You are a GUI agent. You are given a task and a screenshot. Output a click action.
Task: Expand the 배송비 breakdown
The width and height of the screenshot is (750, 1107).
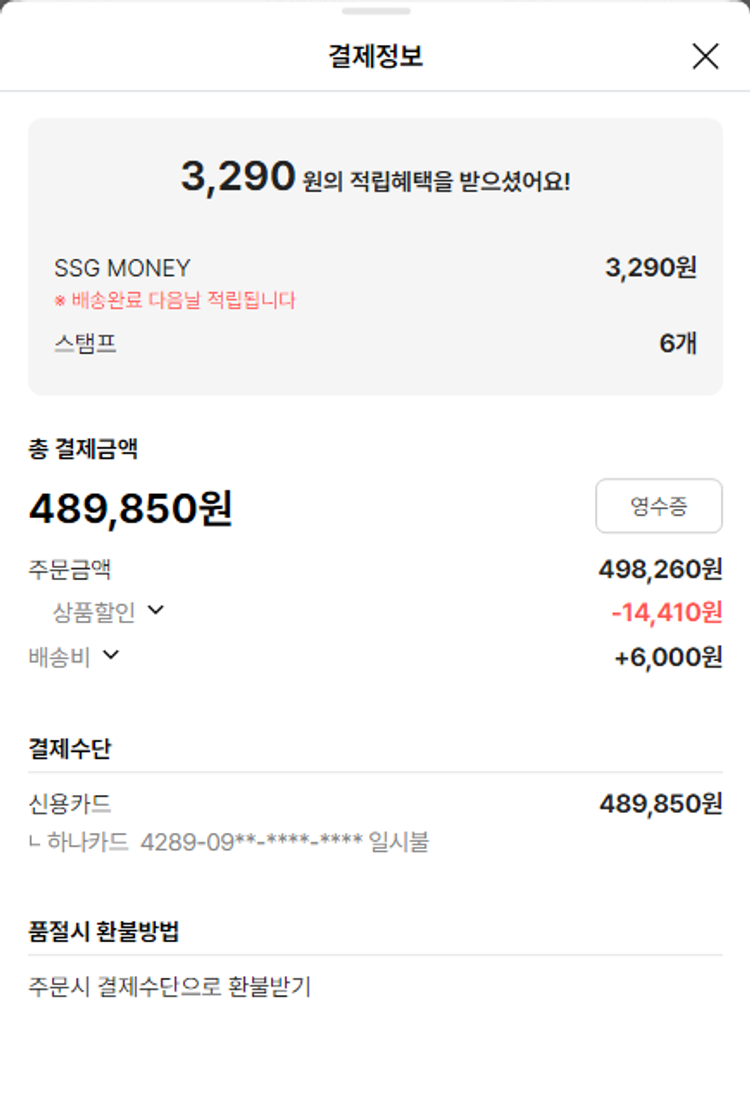(x=111, y=655)
